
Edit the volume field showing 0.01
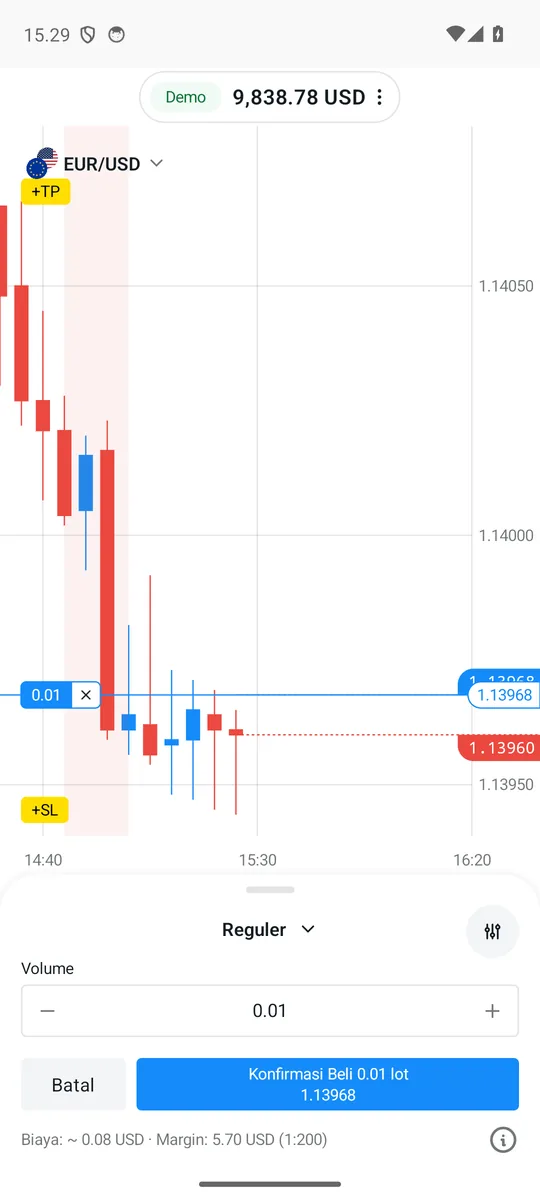tap(270, 1011)
